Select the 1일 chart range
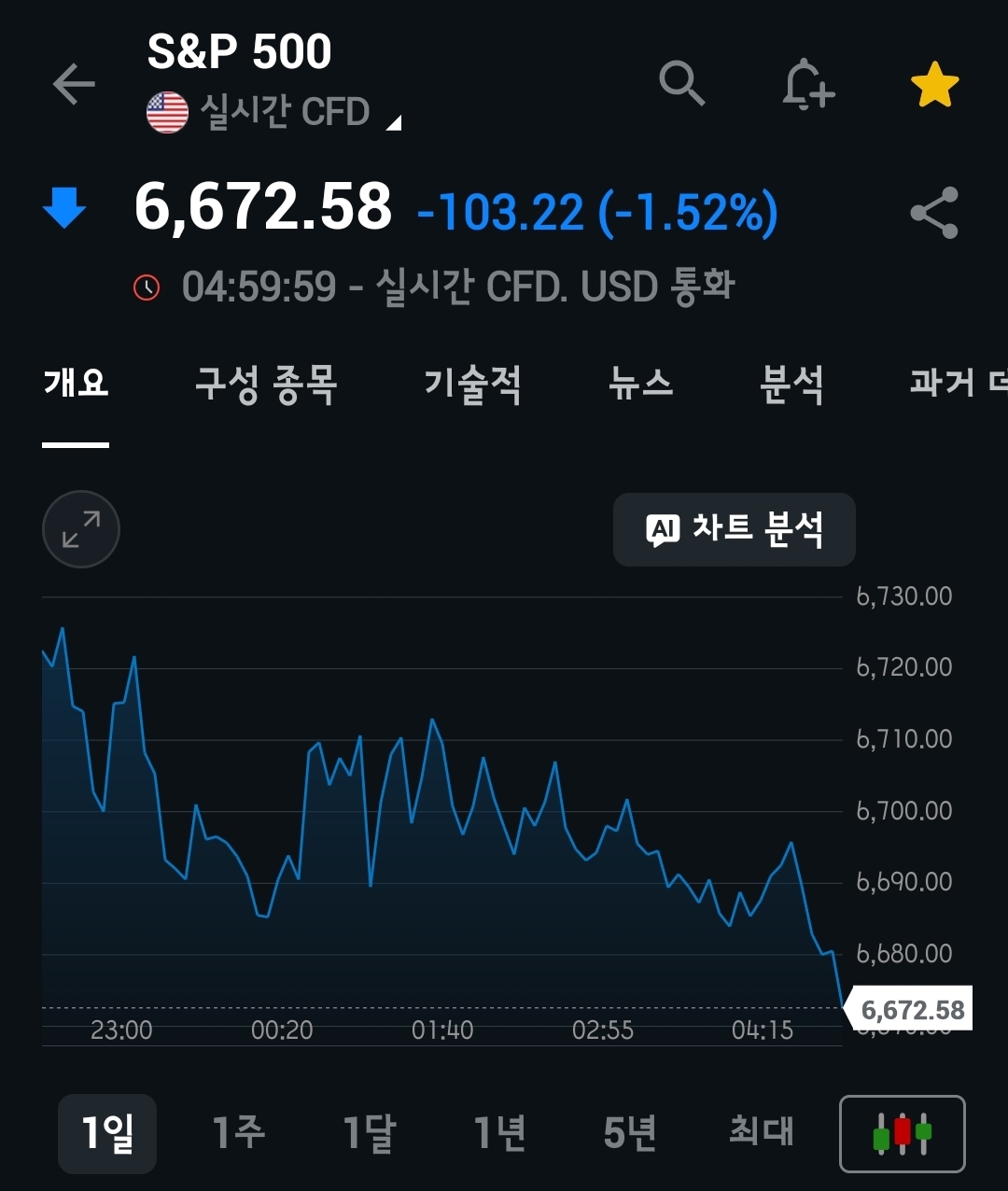The width and height of the screenshot is (1008, 1191). tap(107, 1133)
